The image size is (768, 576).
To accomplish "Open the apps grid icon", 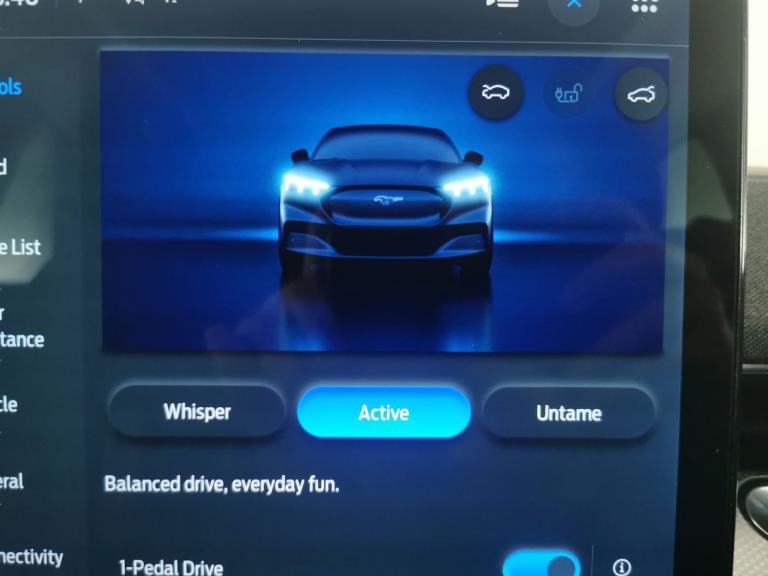I will [645, 6].
